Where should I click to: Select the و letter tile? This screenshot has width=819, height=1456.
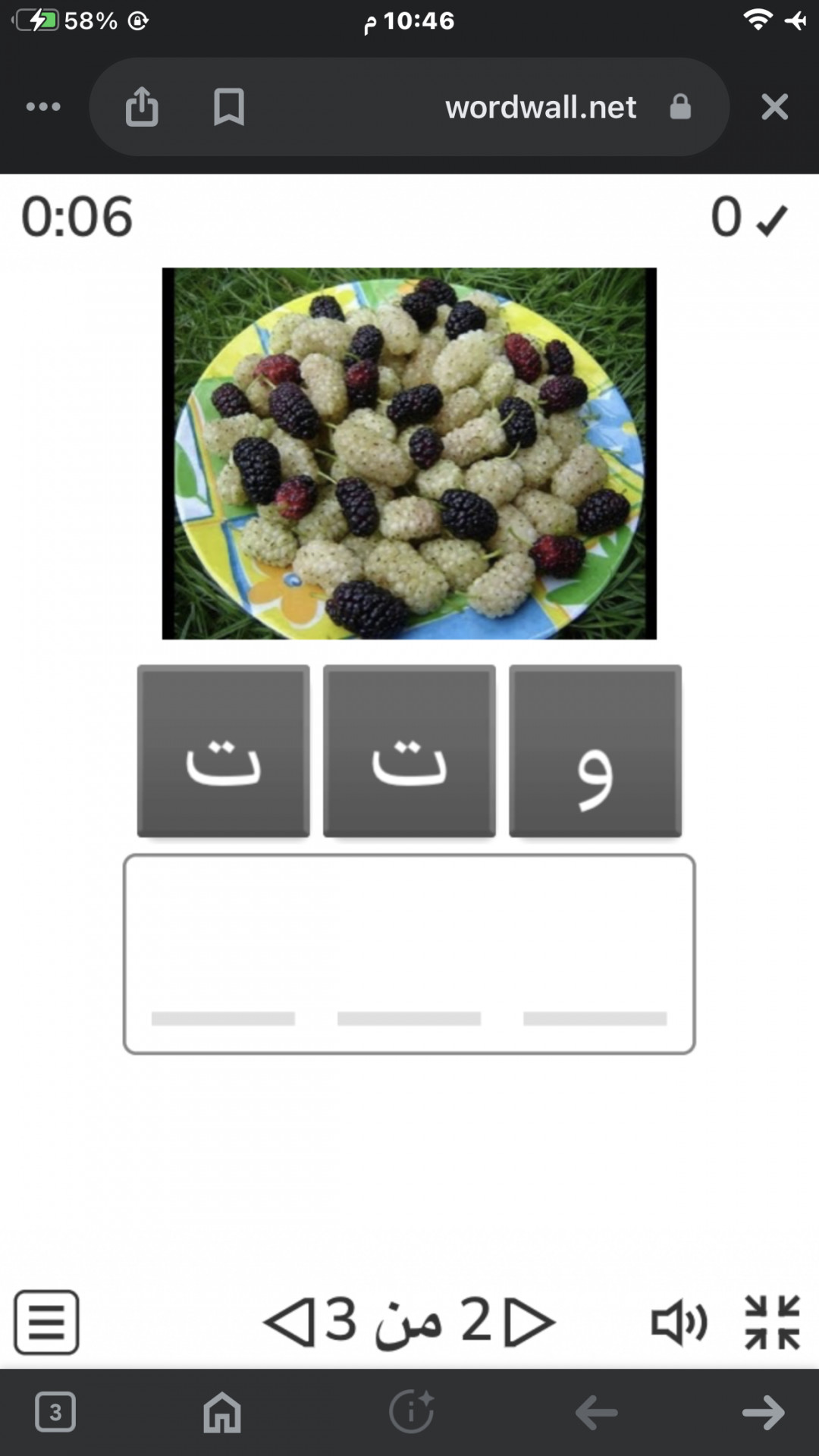pos(595,752)
